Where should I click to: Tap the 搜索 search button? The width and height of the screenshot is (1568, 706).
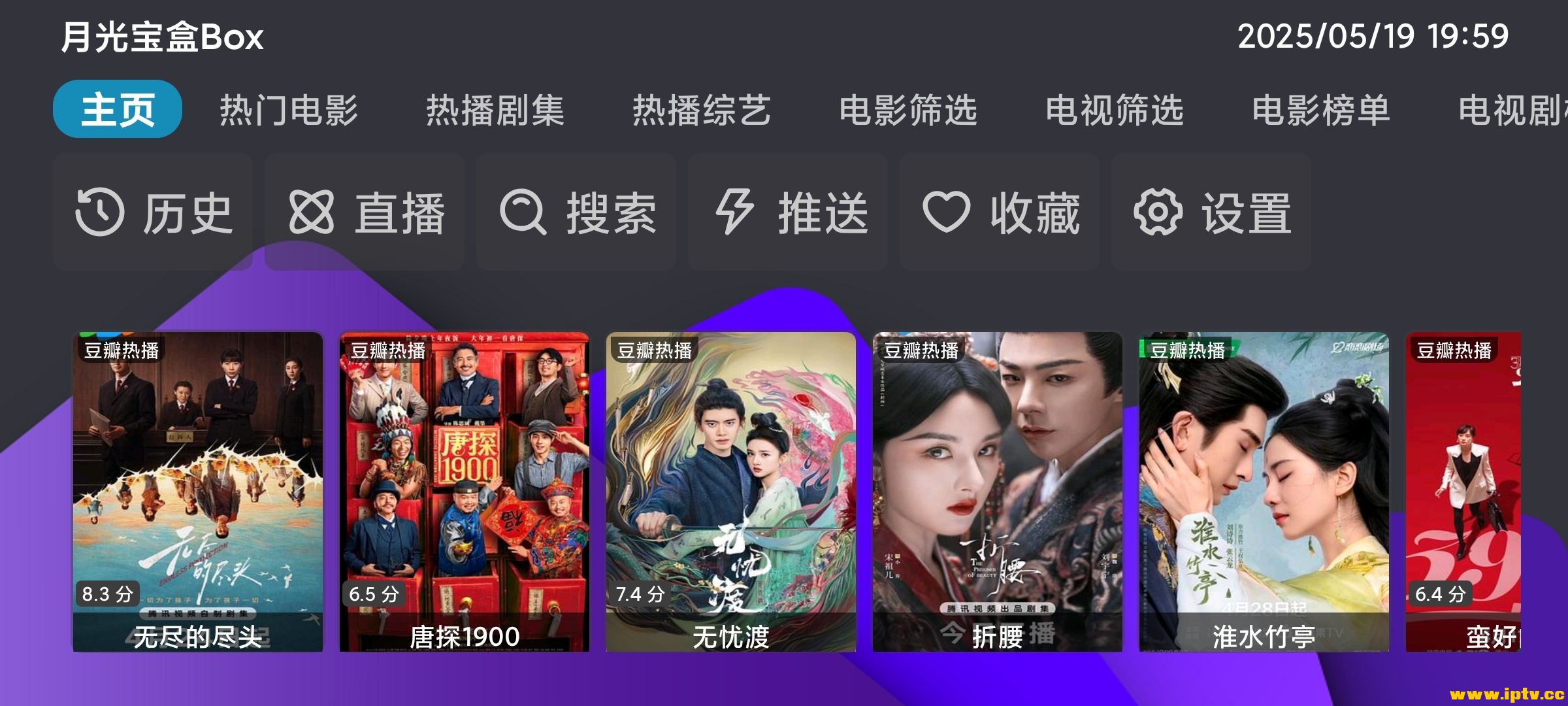(576, 212)
